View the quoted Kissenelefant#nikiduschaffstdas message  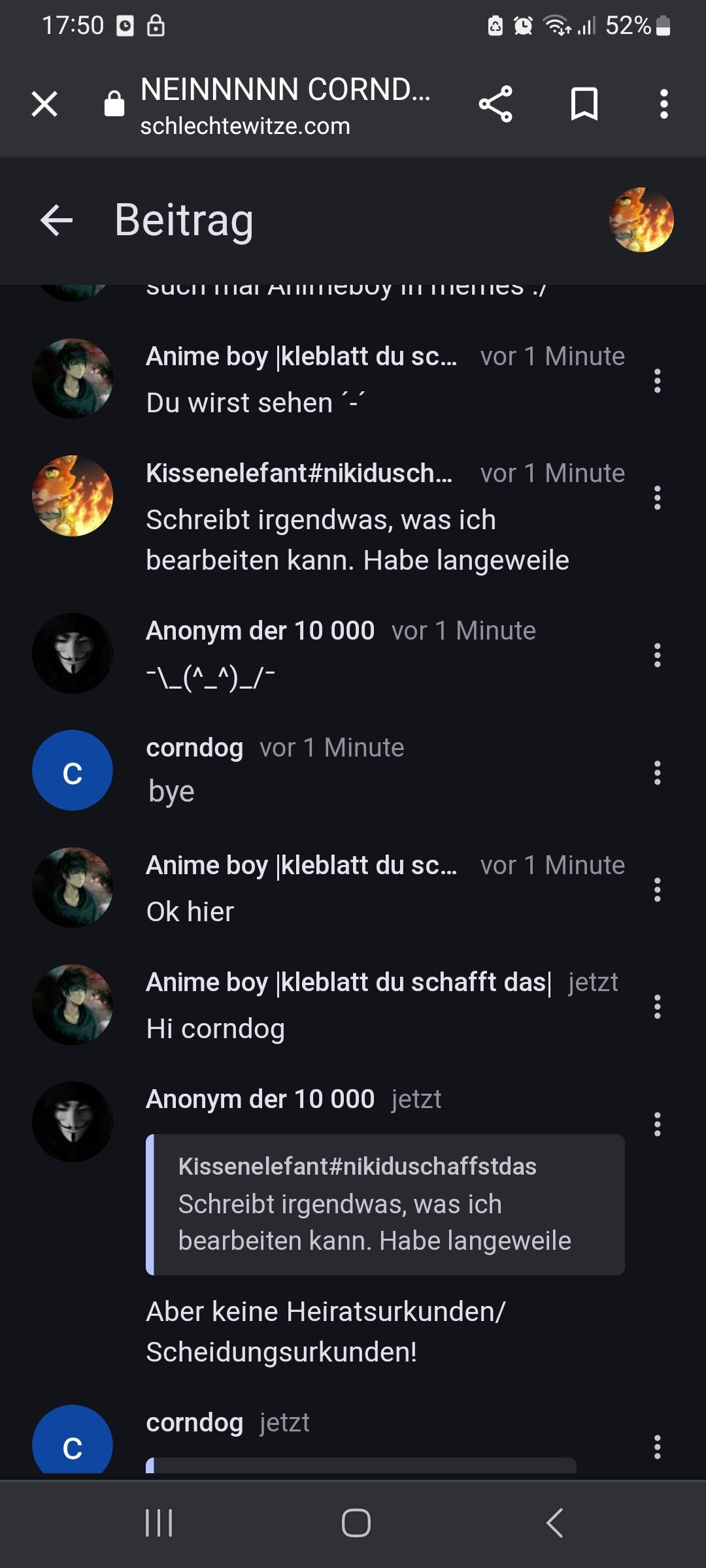tap(386, 1204)
